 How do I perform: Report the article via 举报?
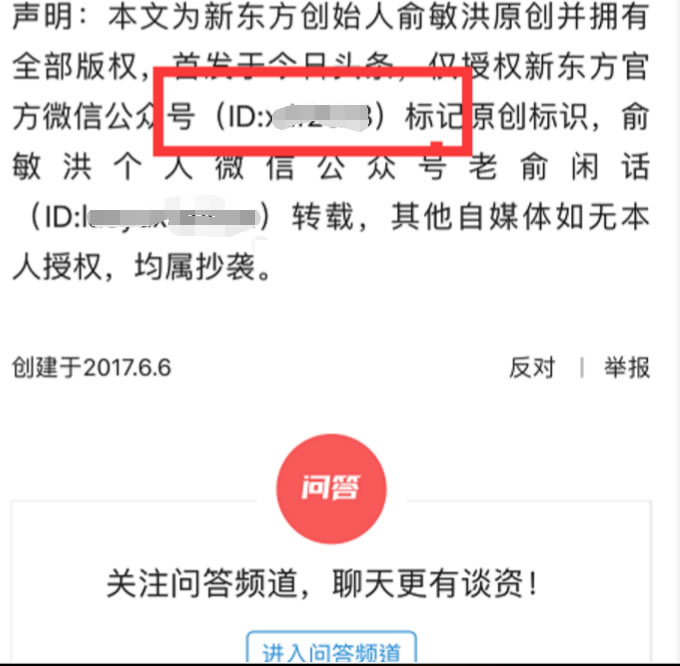tap(626, 368)
